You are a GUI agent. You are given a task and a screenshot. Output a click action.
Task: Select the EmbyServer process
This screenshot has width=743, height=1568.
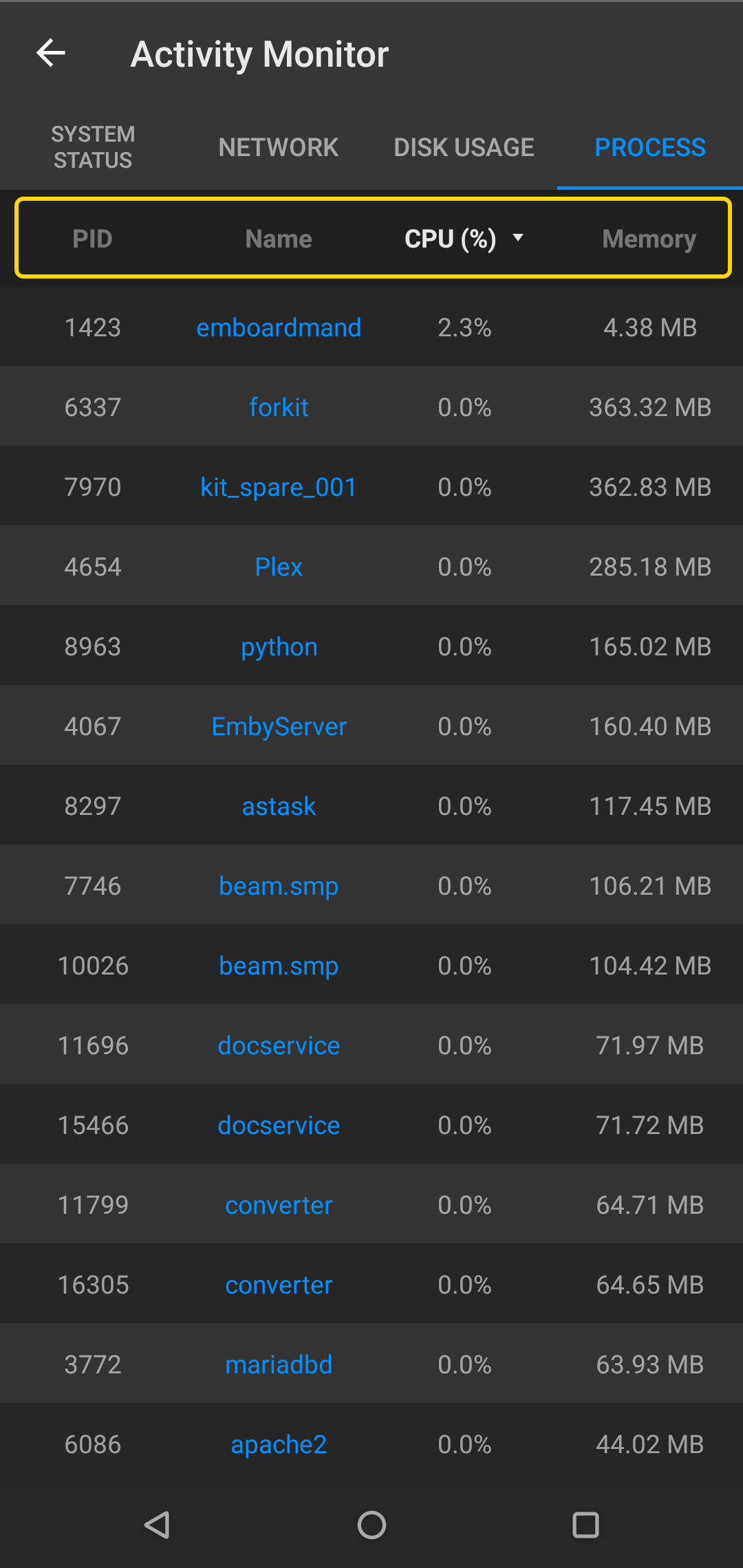[279, 726]
